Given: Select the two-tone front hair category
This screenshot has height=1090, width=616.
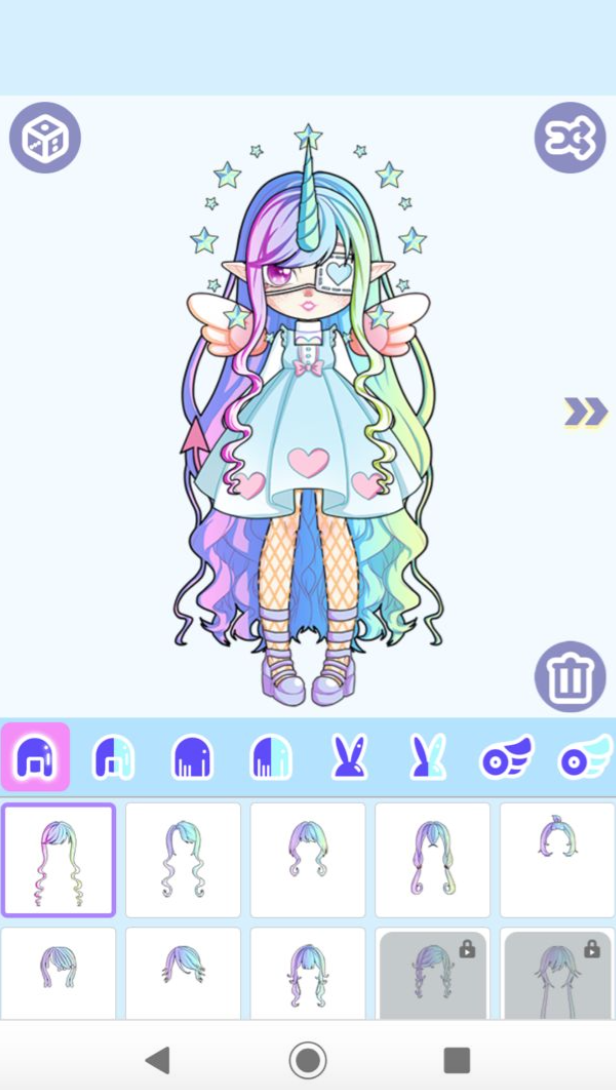Looking at the screenshot, I should pyautogui.click(x=113, y=757).
